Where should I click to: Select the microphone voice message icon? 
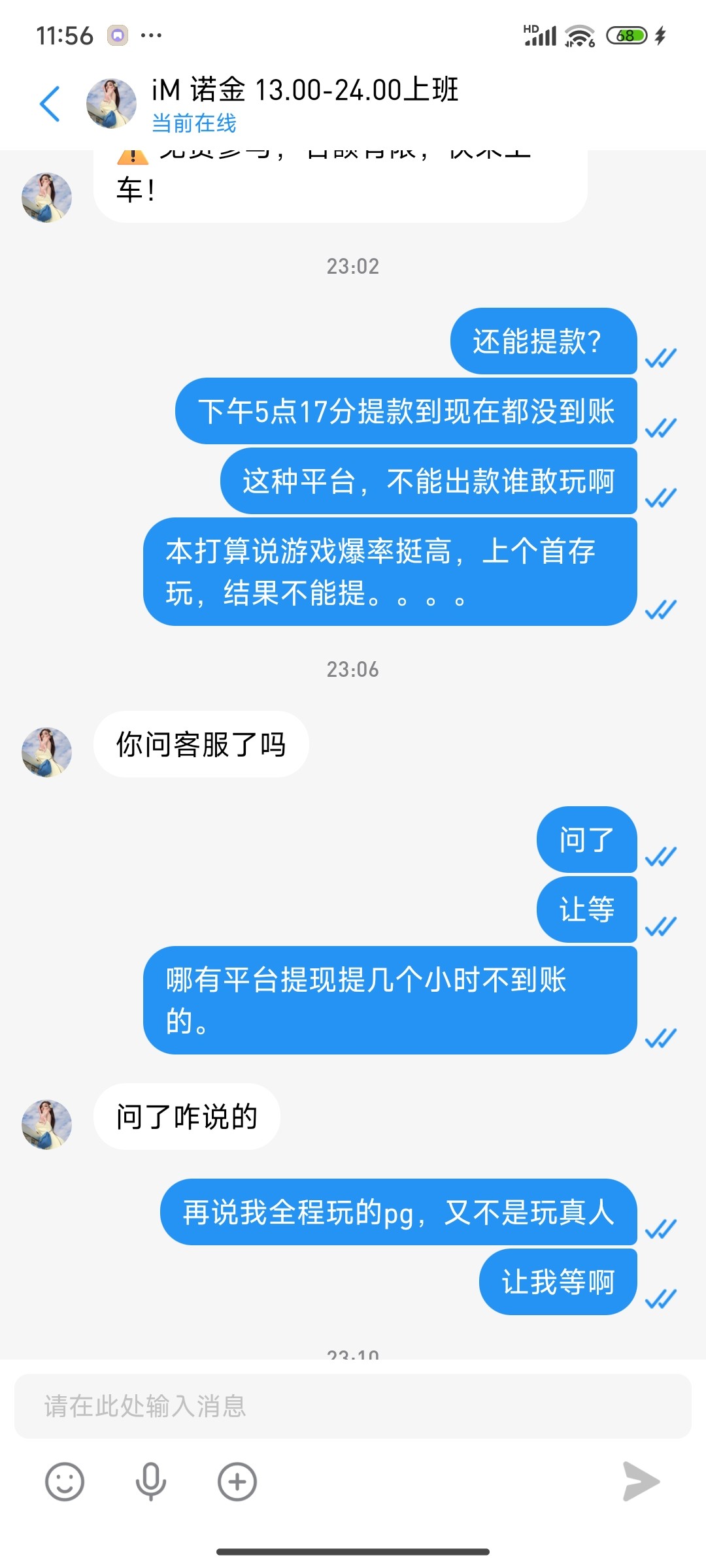(x=149, y=1482)
